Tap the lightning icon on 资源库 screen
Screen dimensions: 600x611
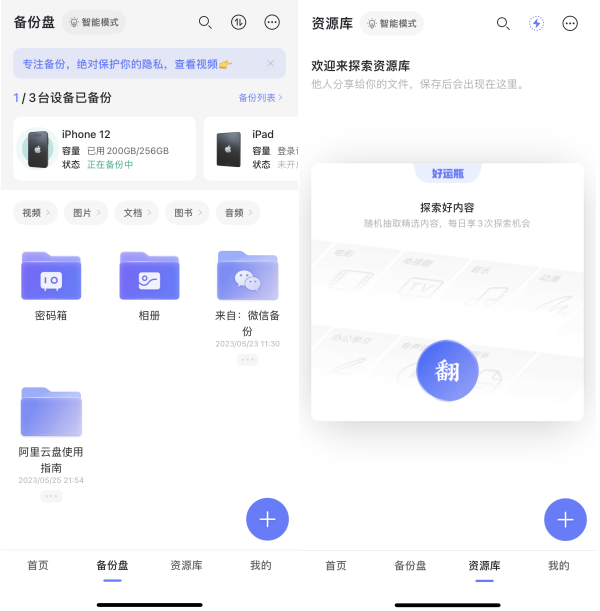pos(537,23)
